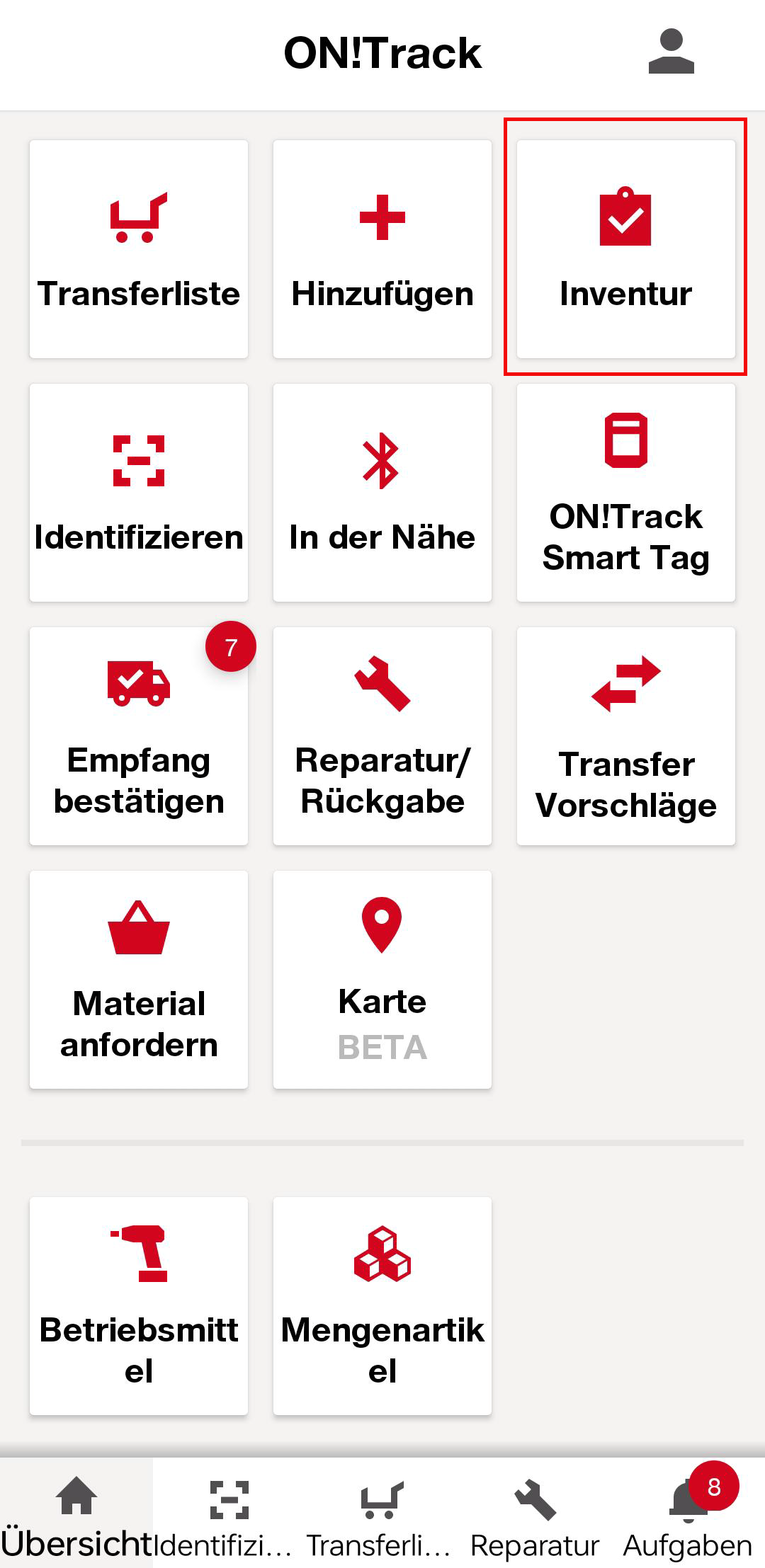Open the user profile icon
Screen dimensions: 765x1568
click(671, 52)
